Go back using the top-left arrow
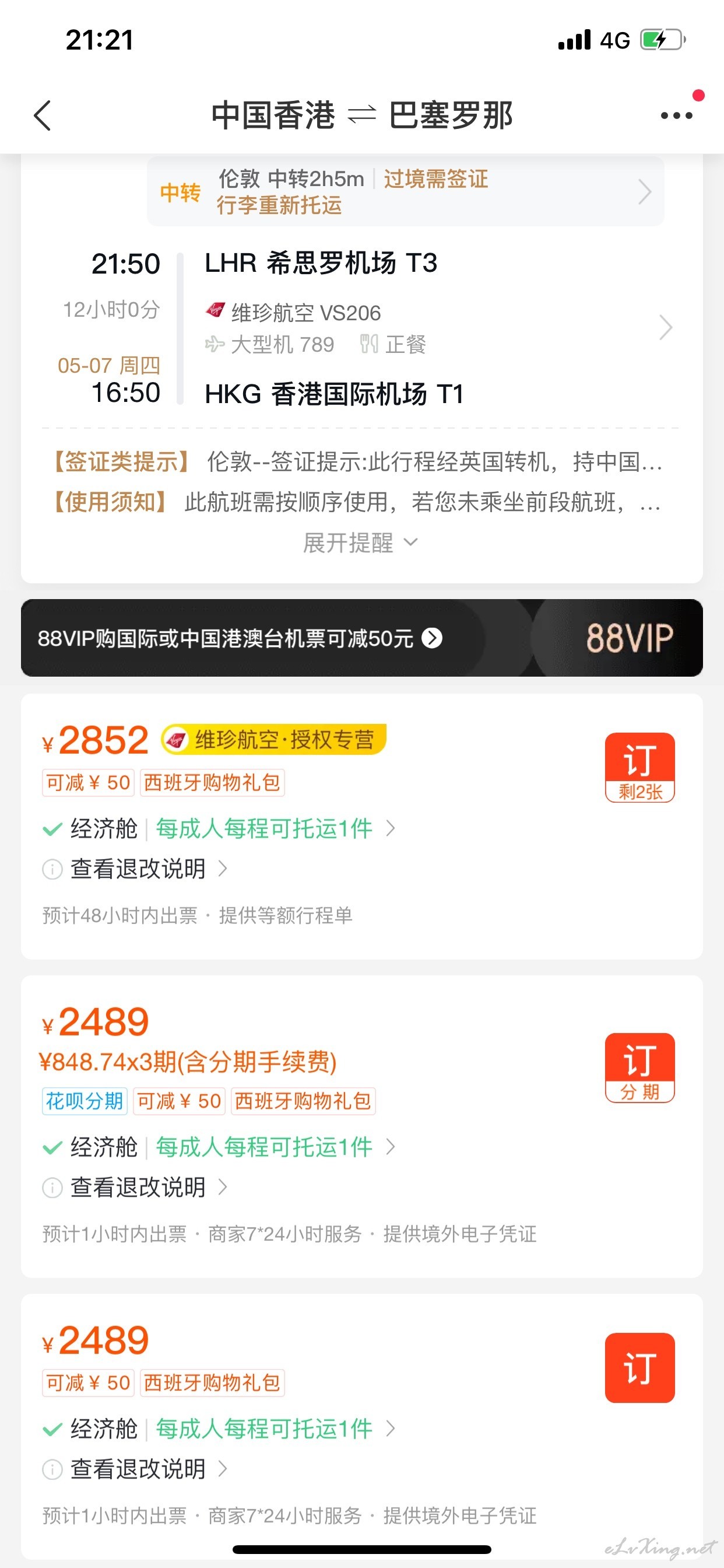 point(43,115)
